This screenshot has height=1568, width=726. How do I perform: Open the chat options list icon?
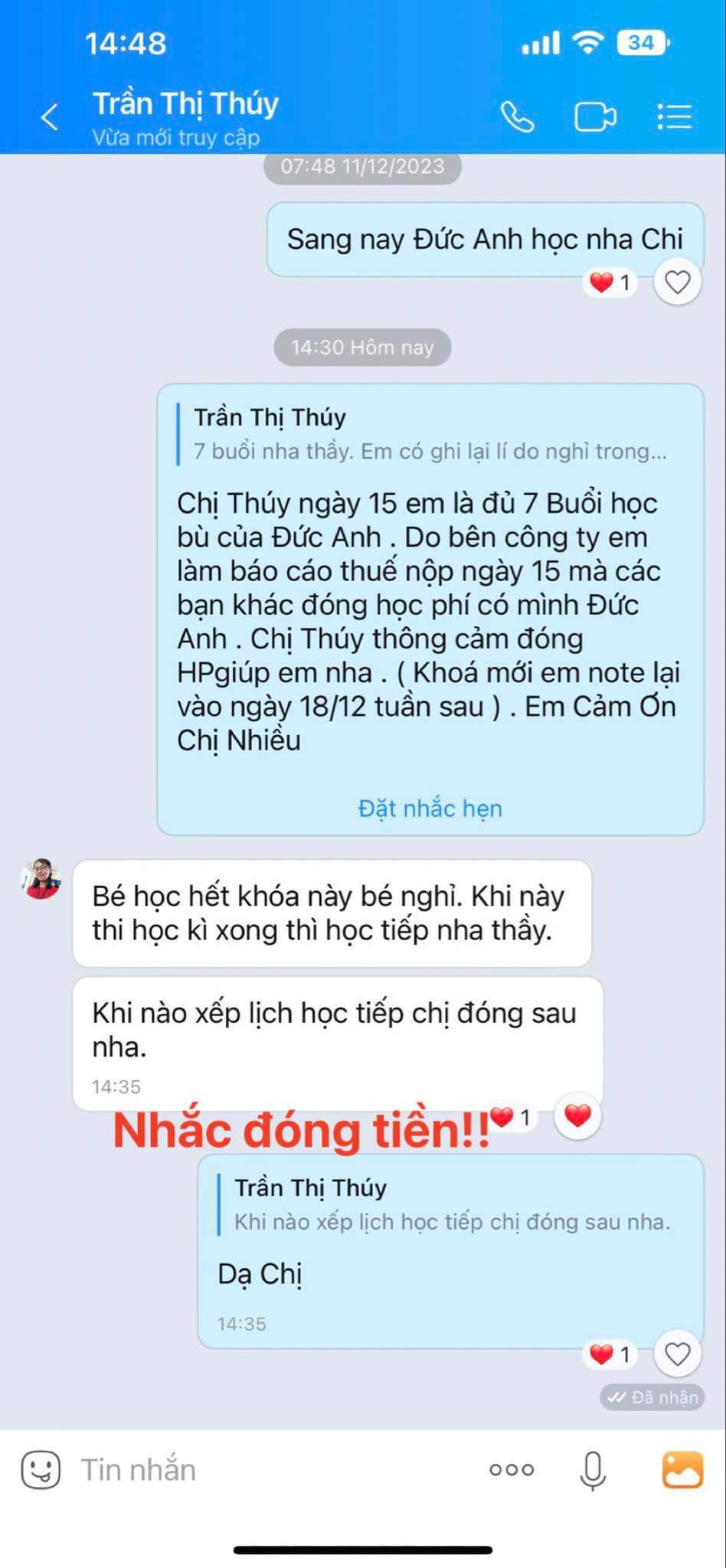coord(674,117)
